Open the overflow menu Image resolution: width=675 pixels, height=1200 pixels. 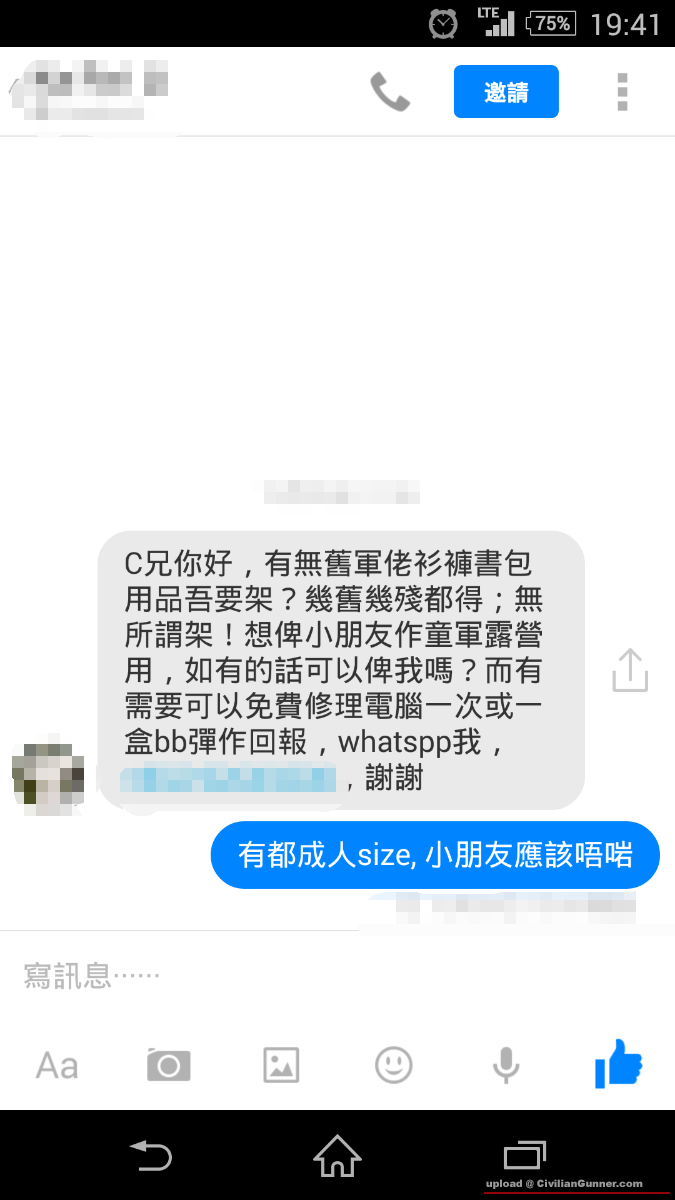622,92
